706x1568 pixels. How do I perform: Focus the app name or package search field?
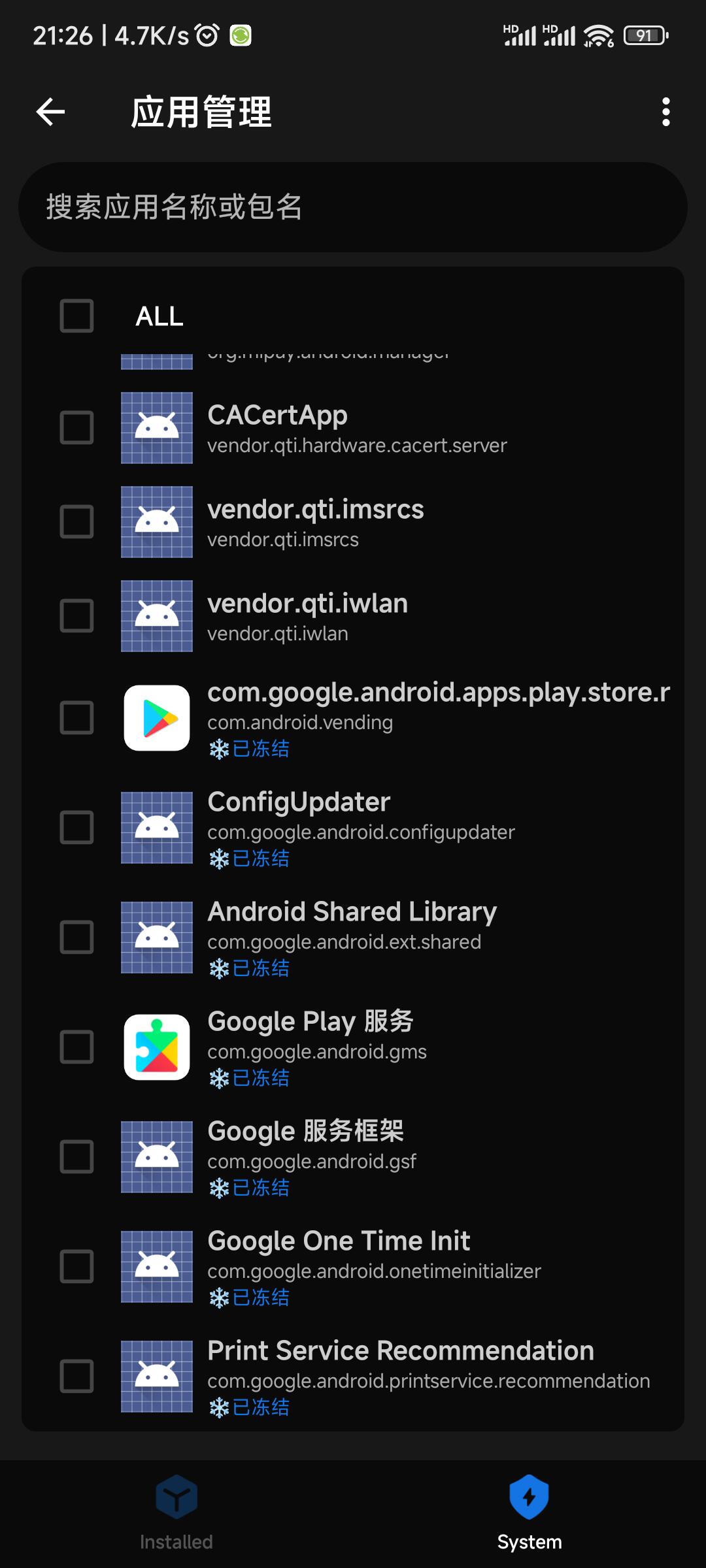[353, 207]
